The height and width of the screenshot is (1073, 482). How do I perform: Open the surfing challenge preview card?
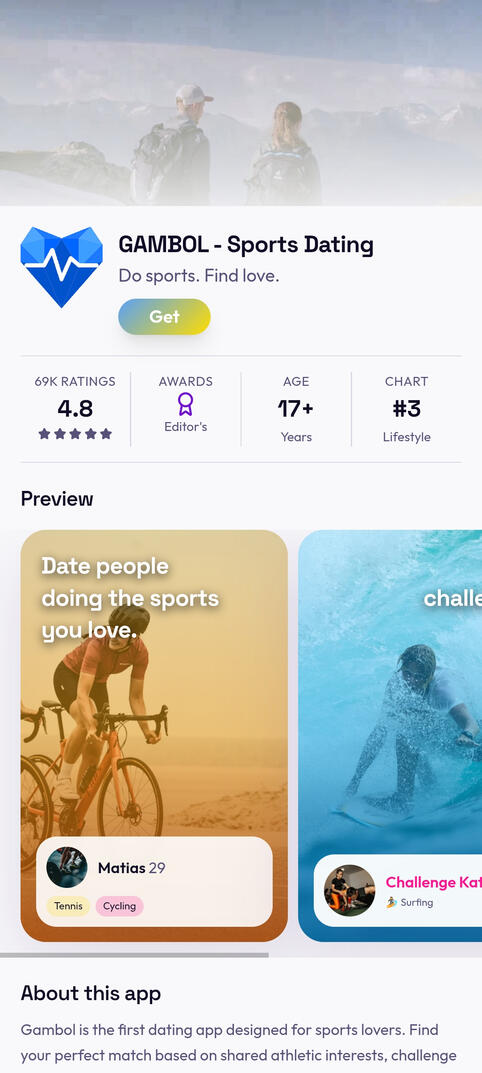tap(390, 736)
